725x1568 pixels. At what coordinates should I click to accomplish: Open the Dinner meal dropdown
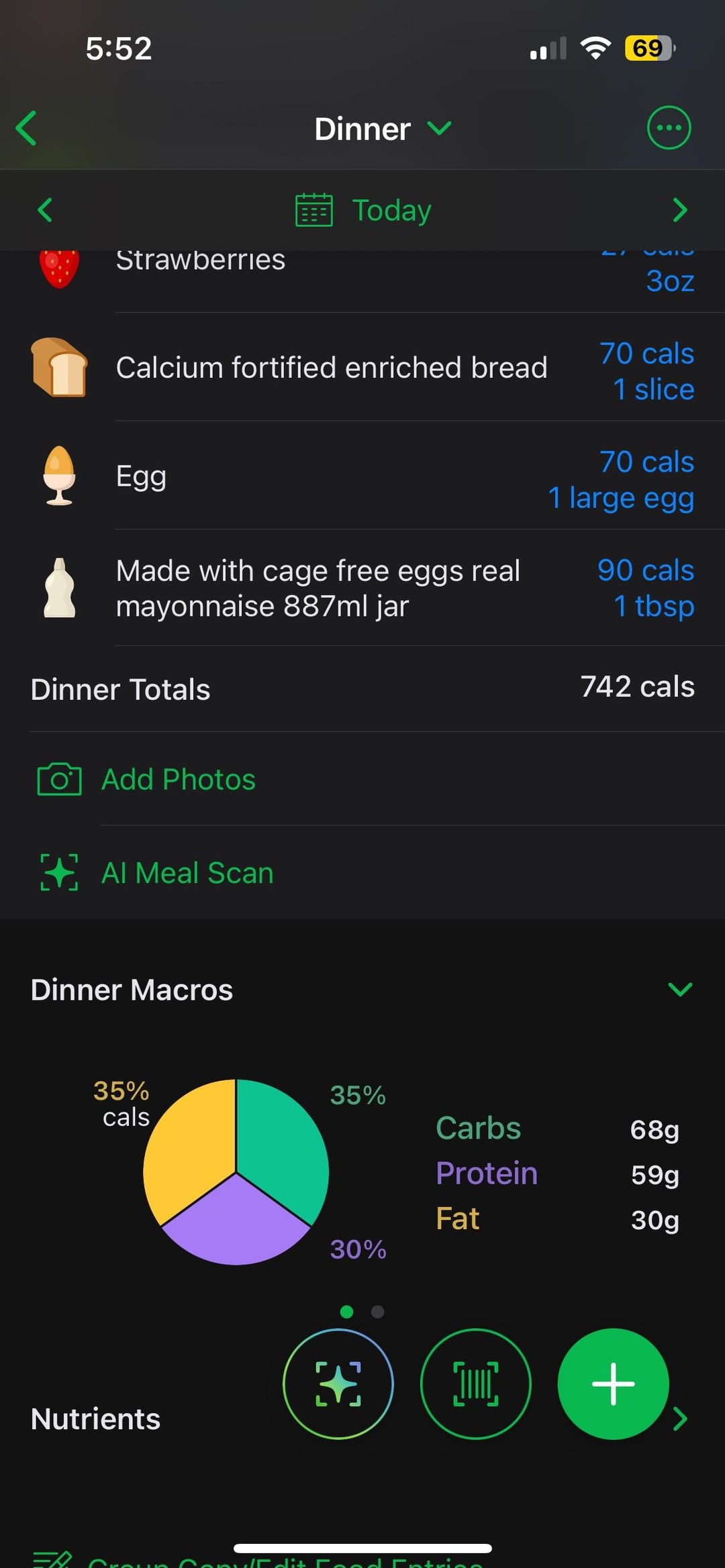(x=383, y=128)
